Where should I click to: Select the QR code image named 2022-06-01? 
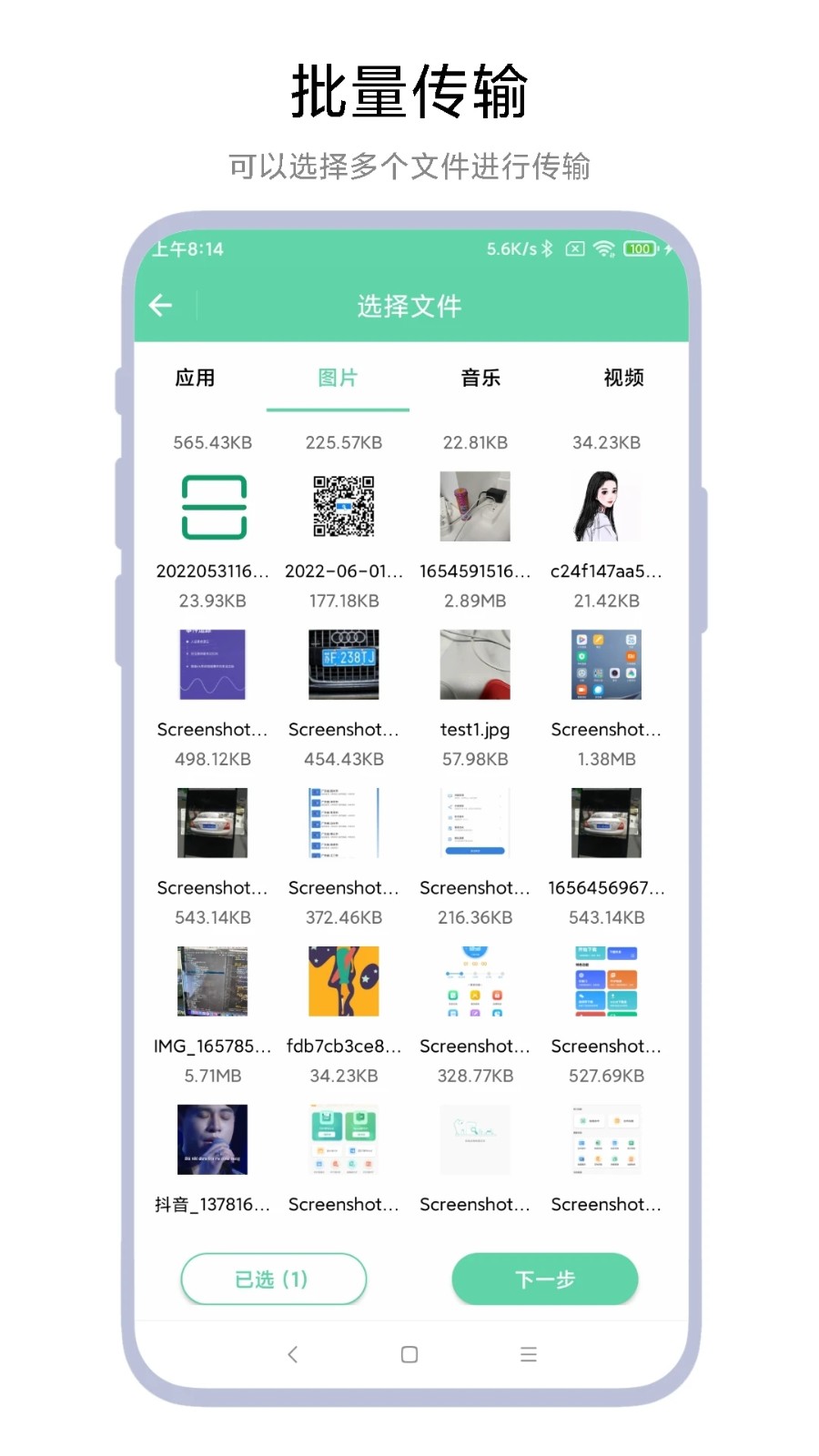click(342, 507)
